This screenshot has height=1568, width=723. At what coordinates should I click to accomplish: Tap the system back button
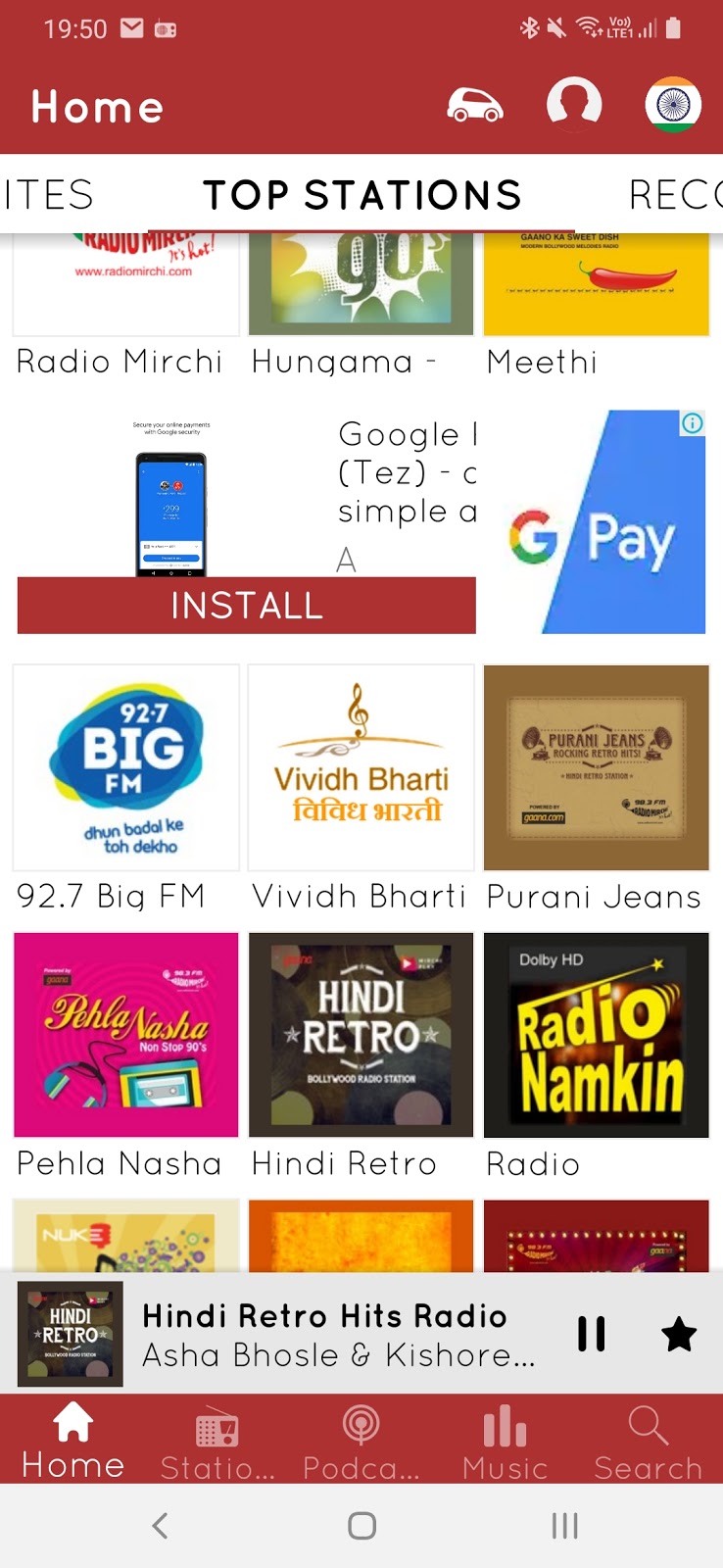pyautogui.click(x=160, y=1525)
